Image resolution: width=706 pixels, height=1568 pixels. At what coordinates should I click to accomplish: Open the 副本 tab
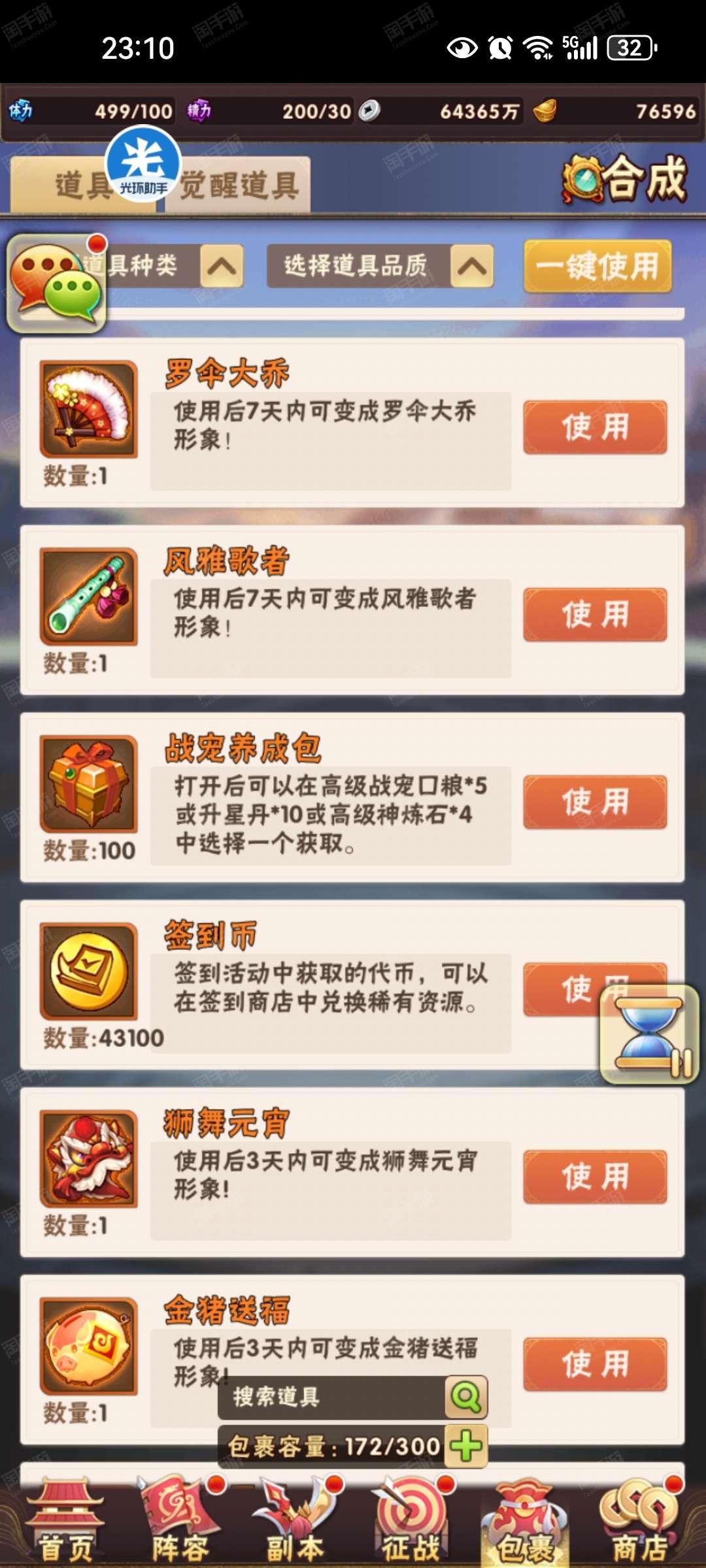(295, 1522)
